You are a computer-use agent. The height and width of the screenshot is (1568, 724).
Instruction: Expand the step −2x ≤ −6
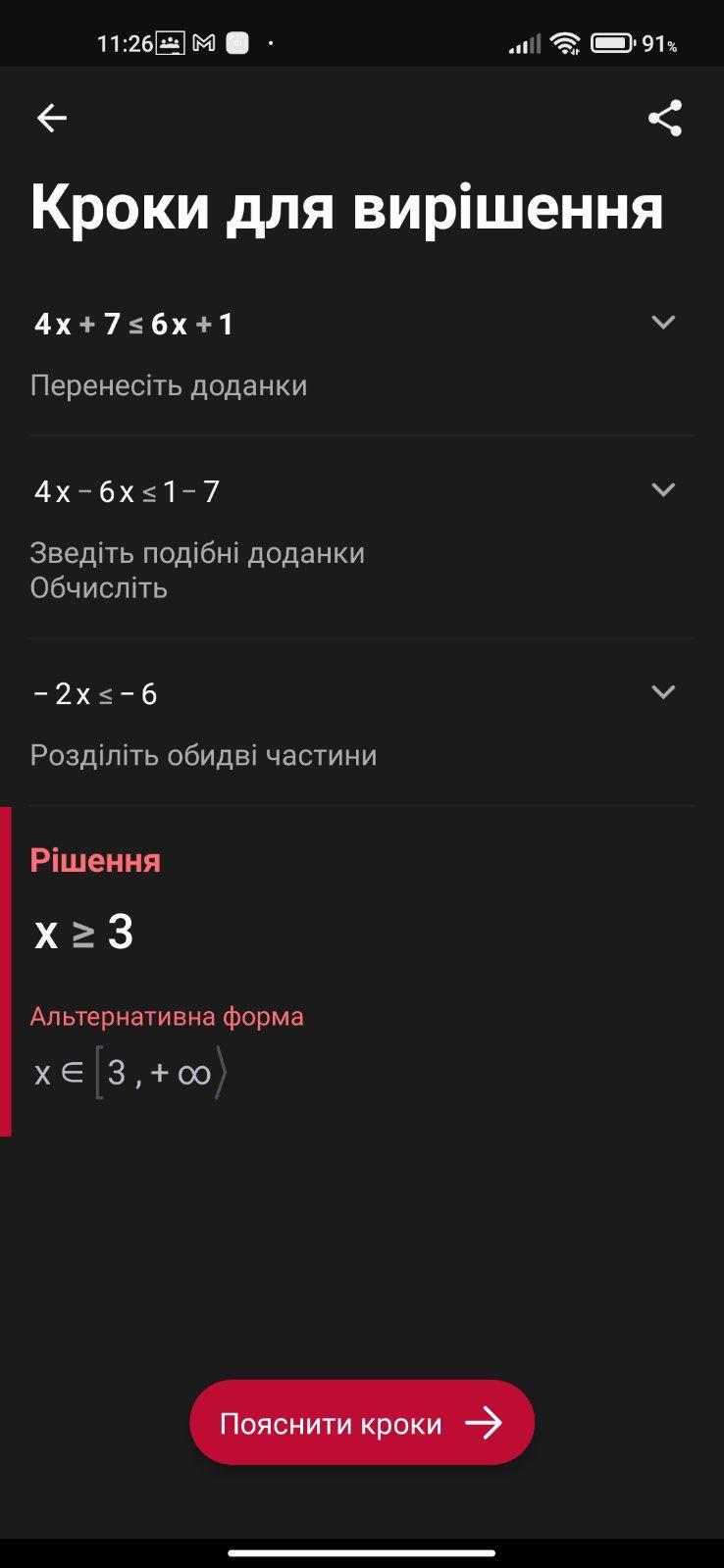[663, 692]
